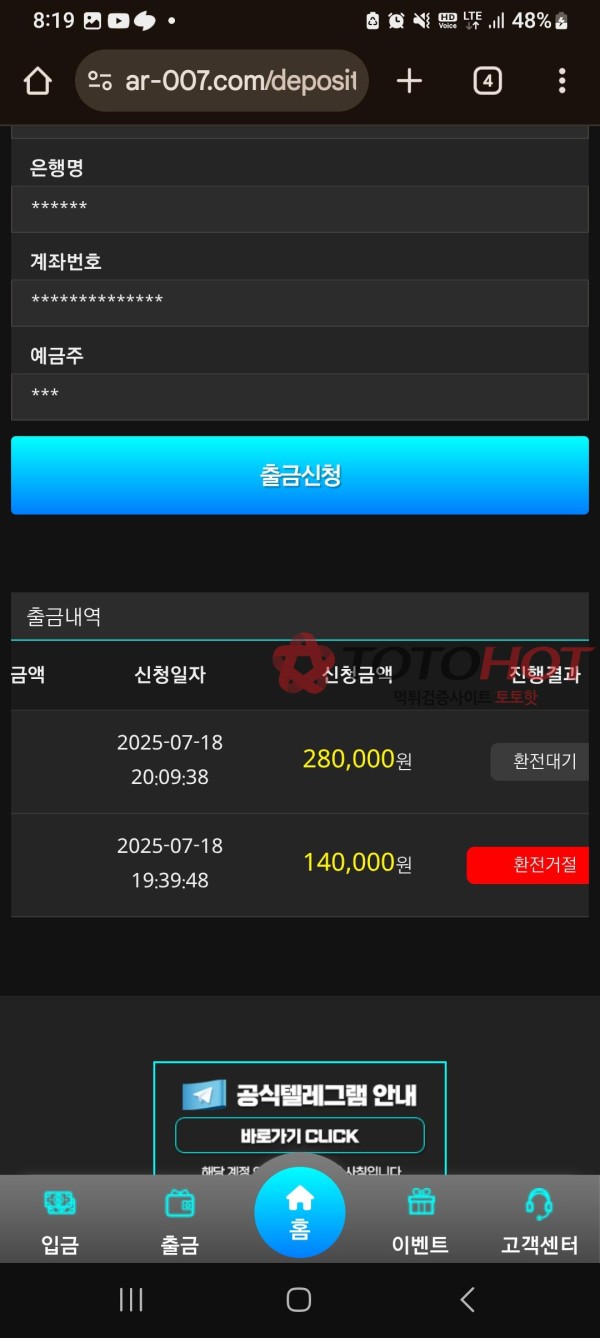Open the tab switcher showing 4 tabs
Image resolution: width=600 pixels, height=1338 pixels.
[x=487, y=81]
